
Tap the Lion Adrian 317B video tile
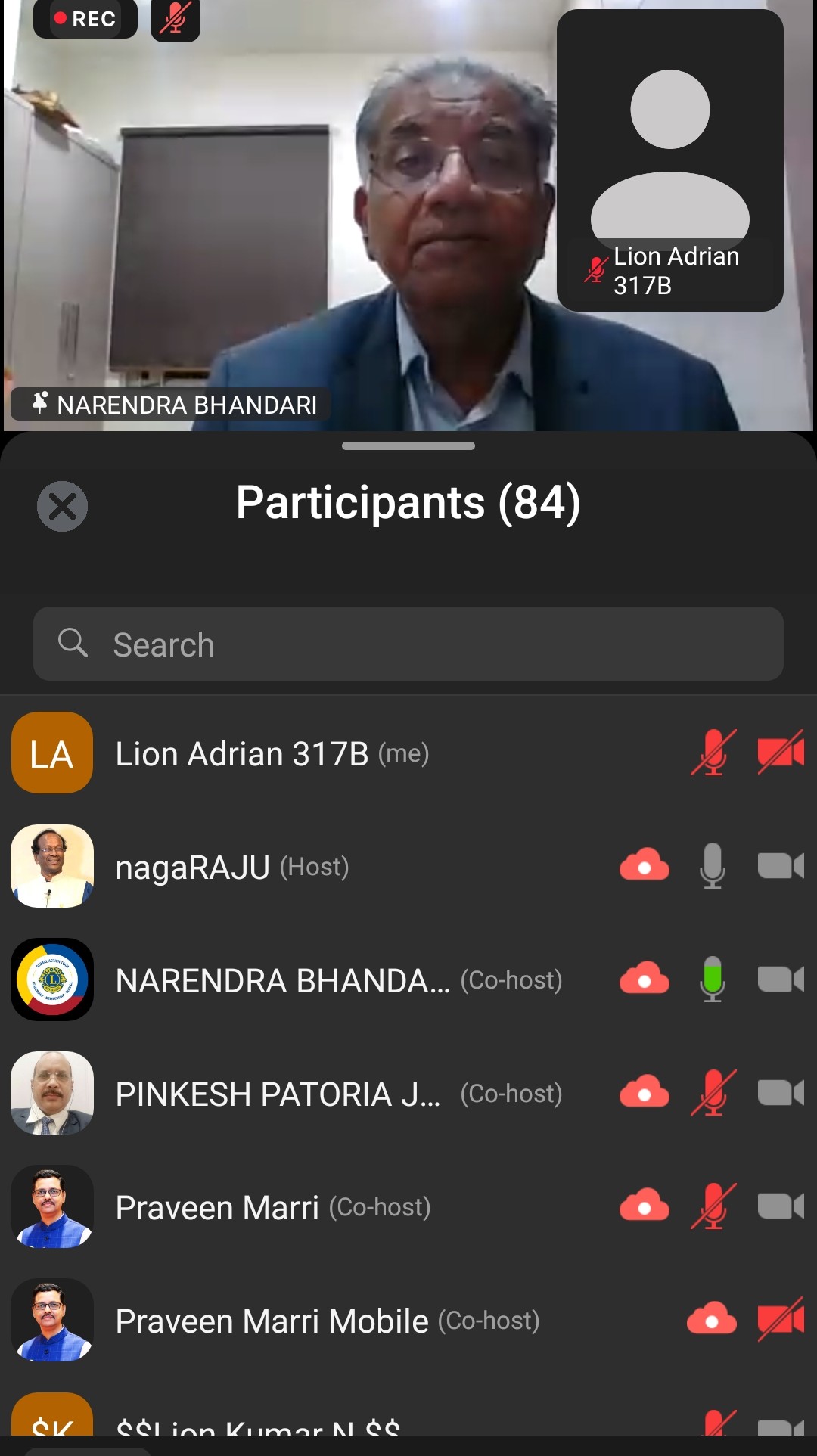click(669, 160)
